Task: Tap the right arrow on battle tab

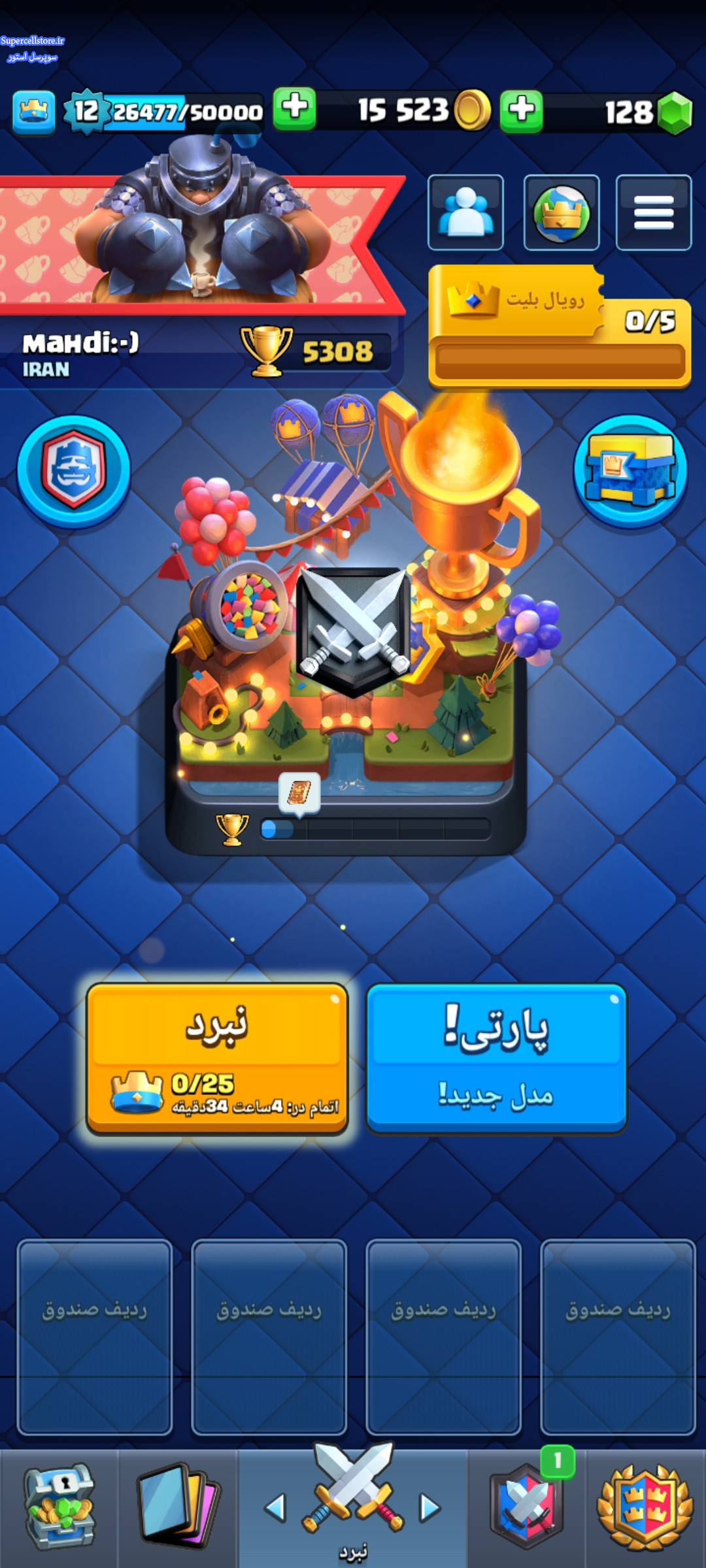Action: click(x=429, y=1508)
